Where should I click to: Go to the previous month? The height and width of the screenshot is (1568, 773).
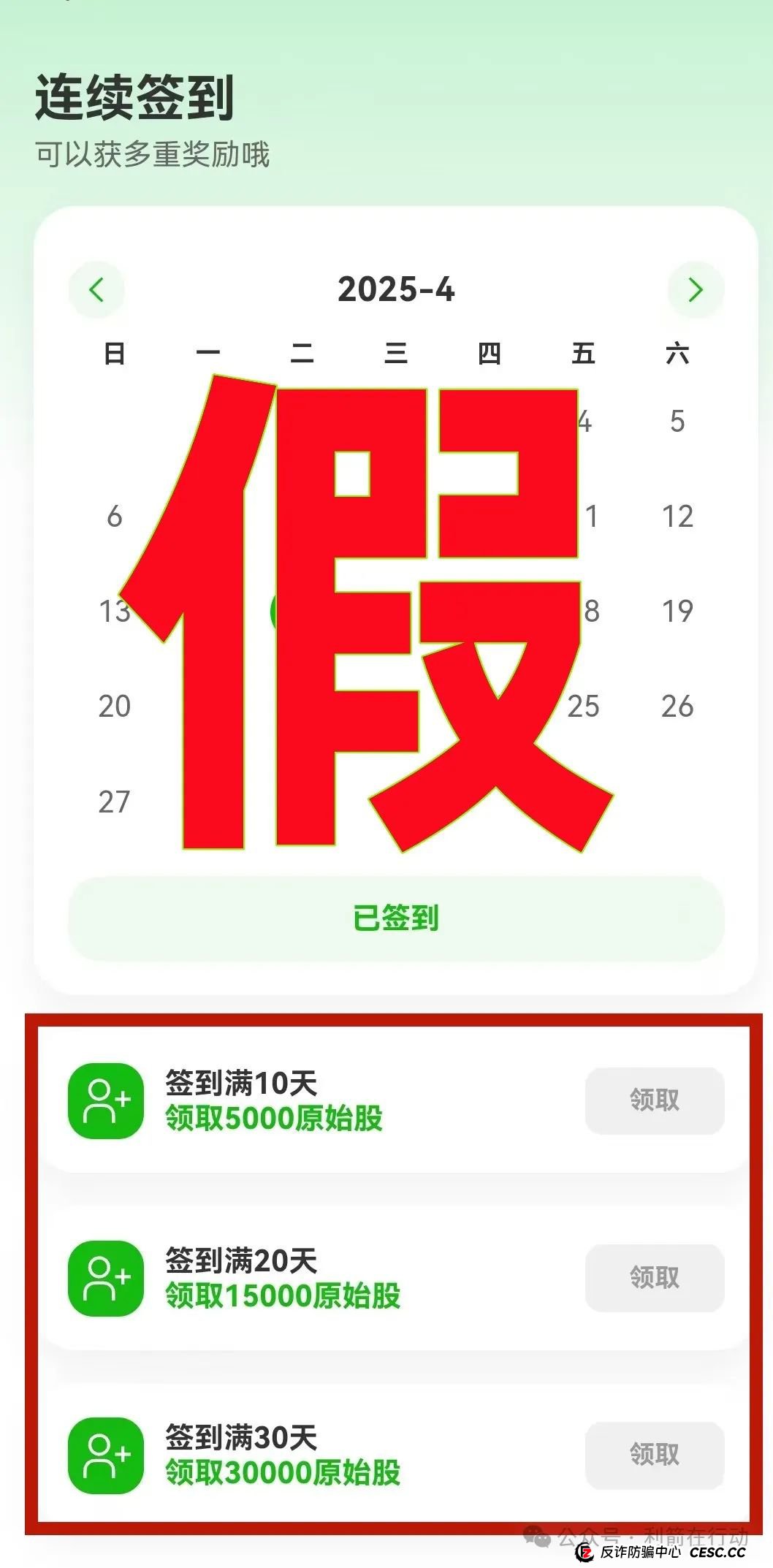pos(96,290)
